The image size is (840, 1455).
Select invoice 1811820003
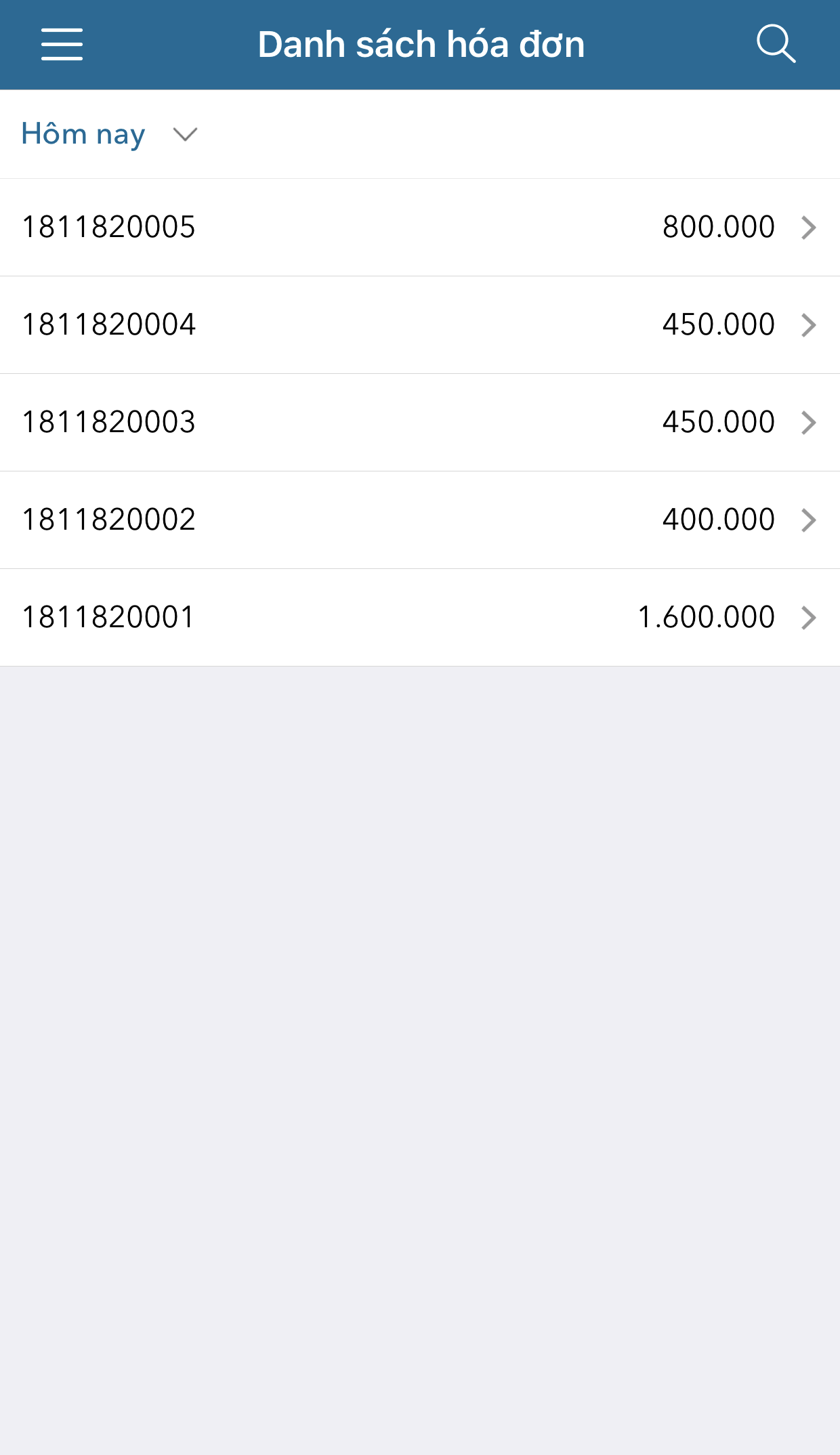pos(420,423)
